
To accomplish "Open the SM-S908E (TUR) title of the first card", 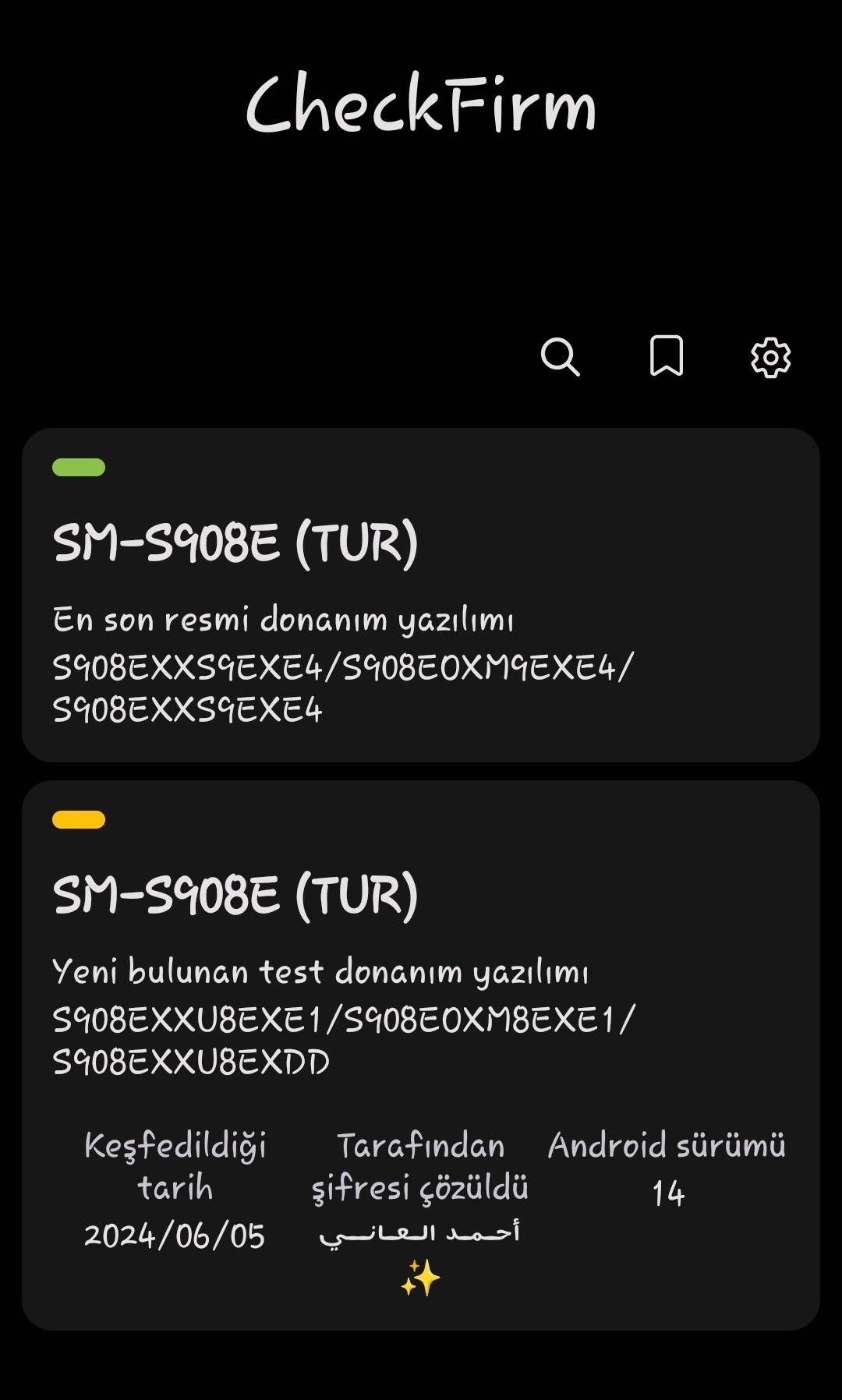I will (x=238, y=546).
